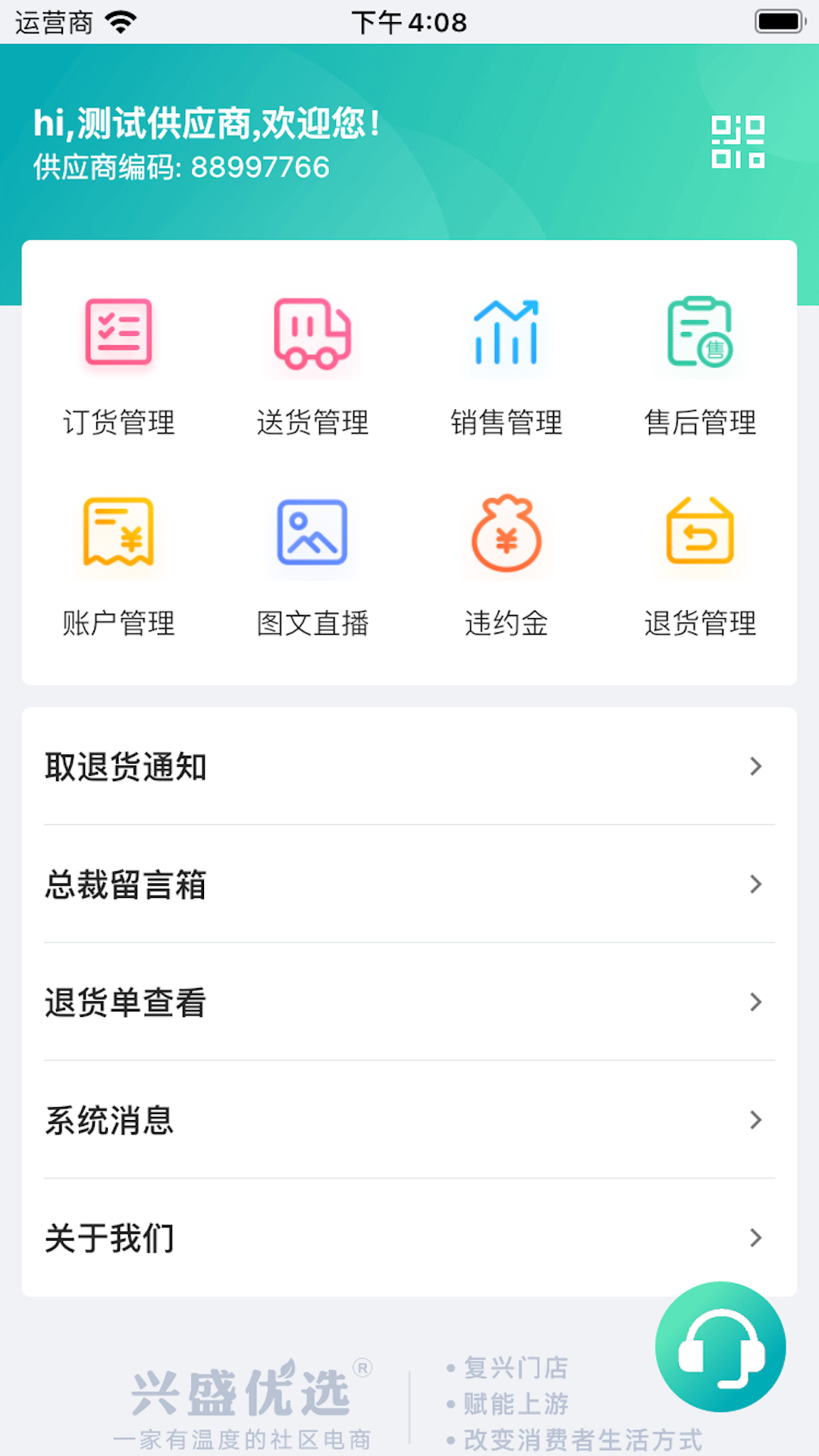The height and width of the screenshot is (1456, 819).
Task: Expand 系统消息 via its chevron
Action: tap(755, 1121)
